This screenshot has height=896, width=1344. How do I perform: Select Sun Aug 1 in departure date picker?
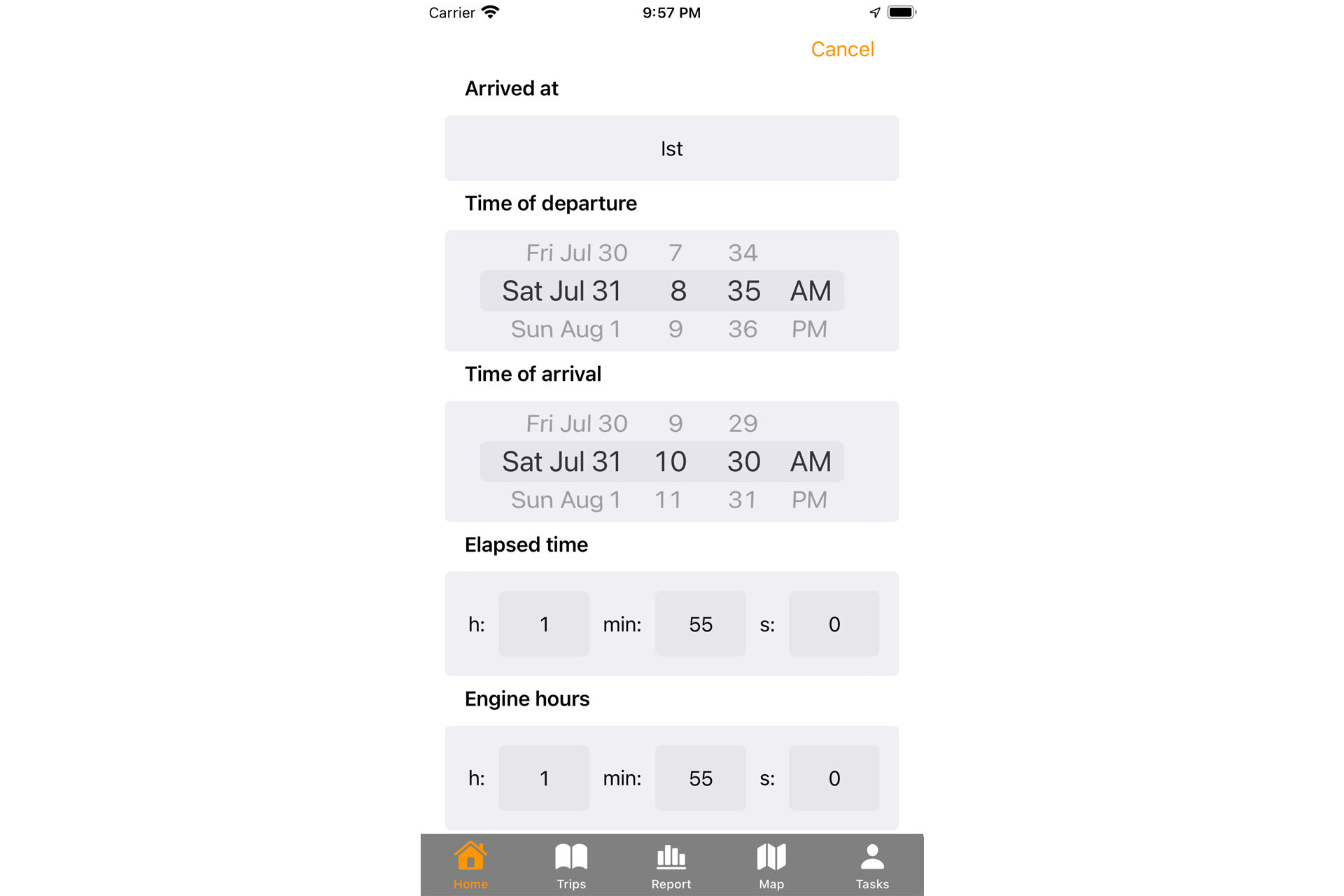566,329
